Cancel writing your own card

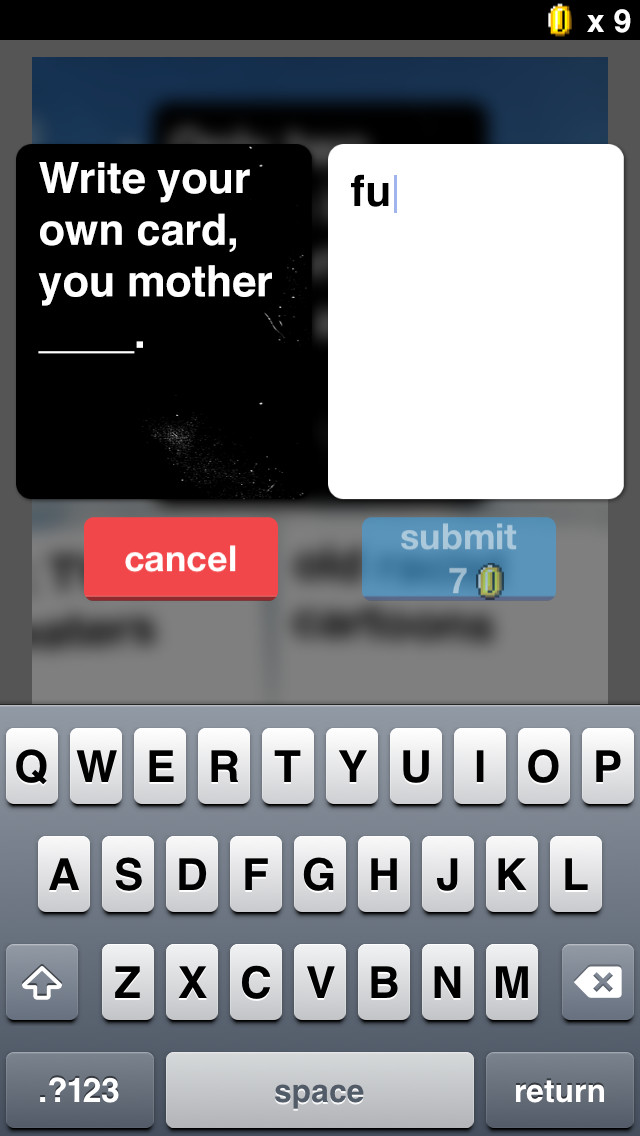click(x=180, y=559)
